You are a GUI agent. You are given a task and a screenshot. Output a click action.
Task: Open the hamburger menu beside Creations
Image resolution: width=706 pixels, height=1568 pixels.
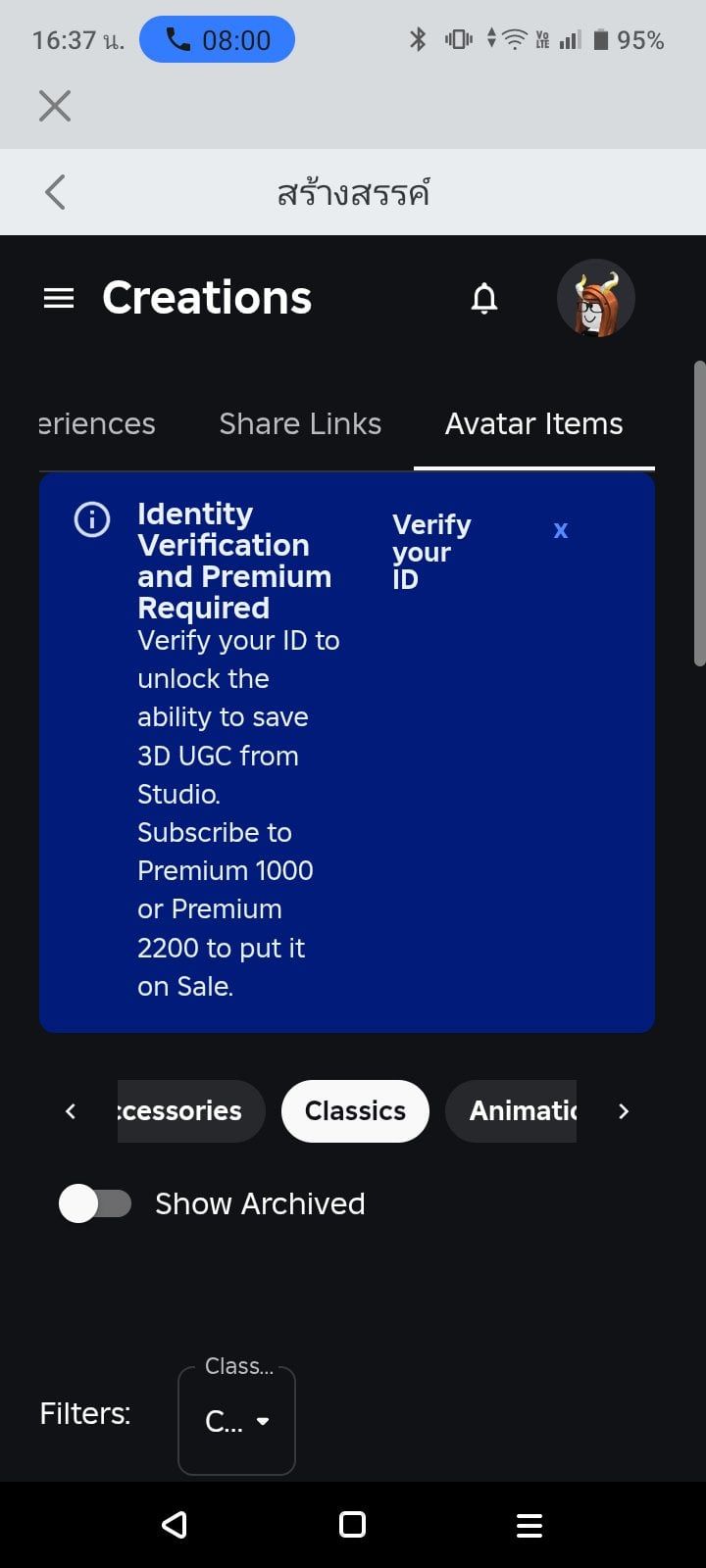[x=59, y=298]
